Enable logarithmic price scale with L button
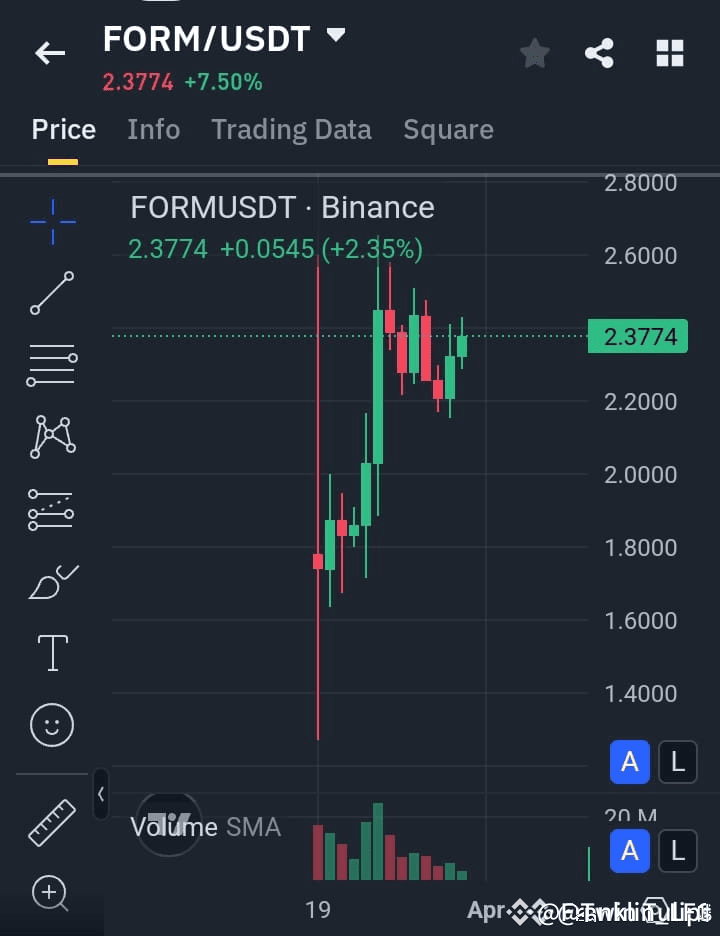This screenshot has height=936, width=720. (677, 762)
